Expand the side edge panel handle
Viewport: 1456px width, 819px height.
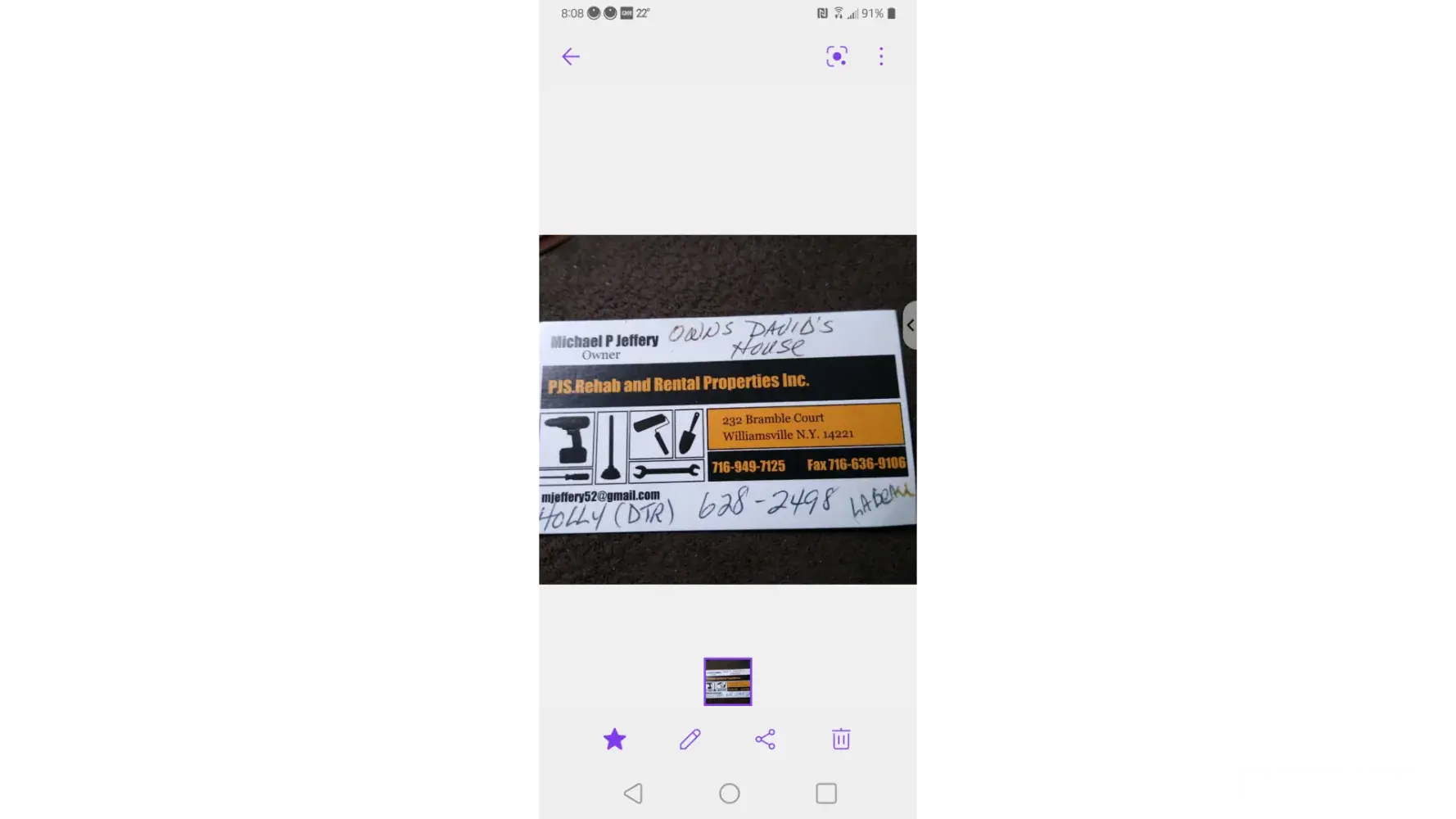coord(910,325)
